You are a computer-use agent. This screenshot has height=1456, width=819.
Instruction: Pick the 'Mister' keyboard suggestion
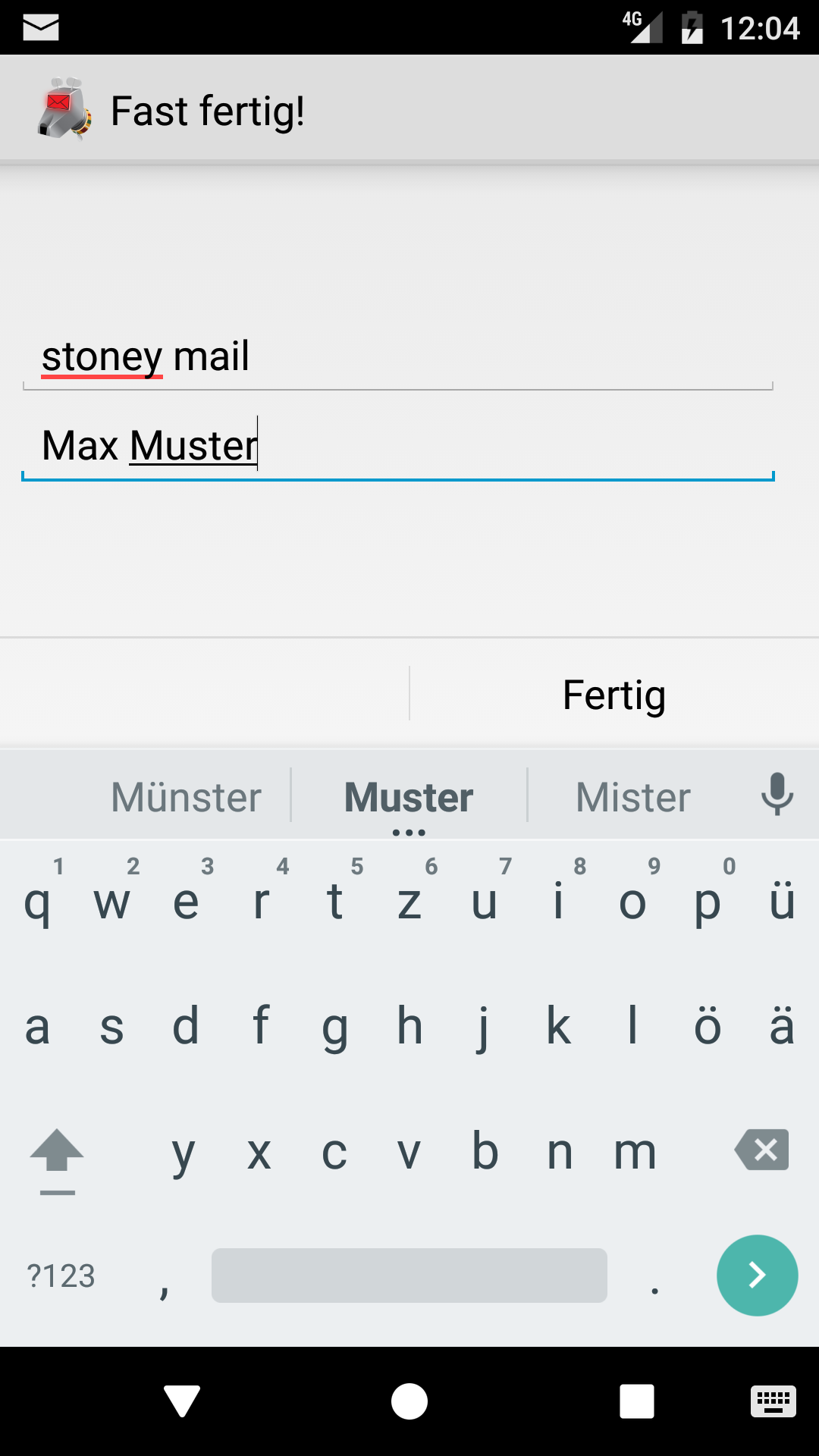(633, 797)
